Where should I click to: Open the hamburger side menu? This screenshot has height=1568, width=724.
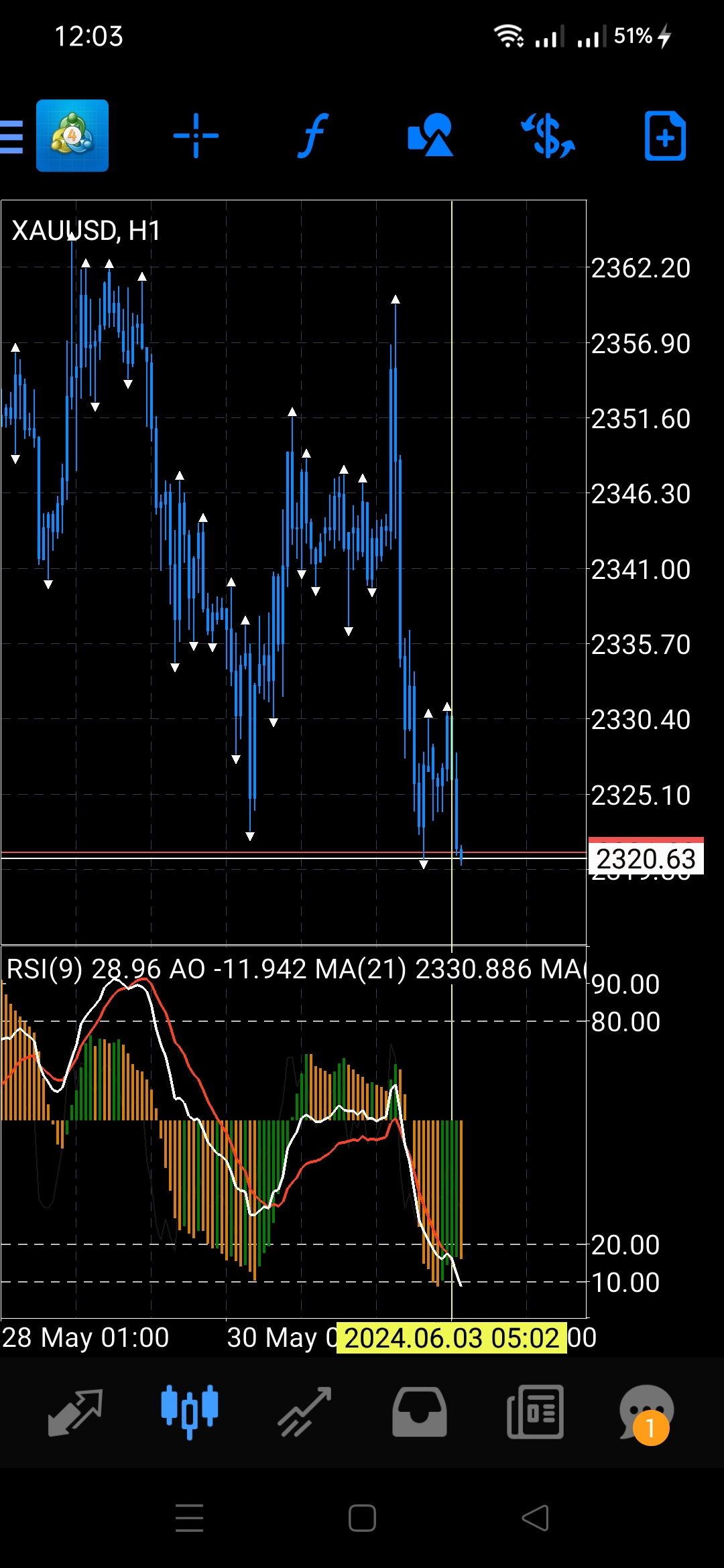[12, 137]
